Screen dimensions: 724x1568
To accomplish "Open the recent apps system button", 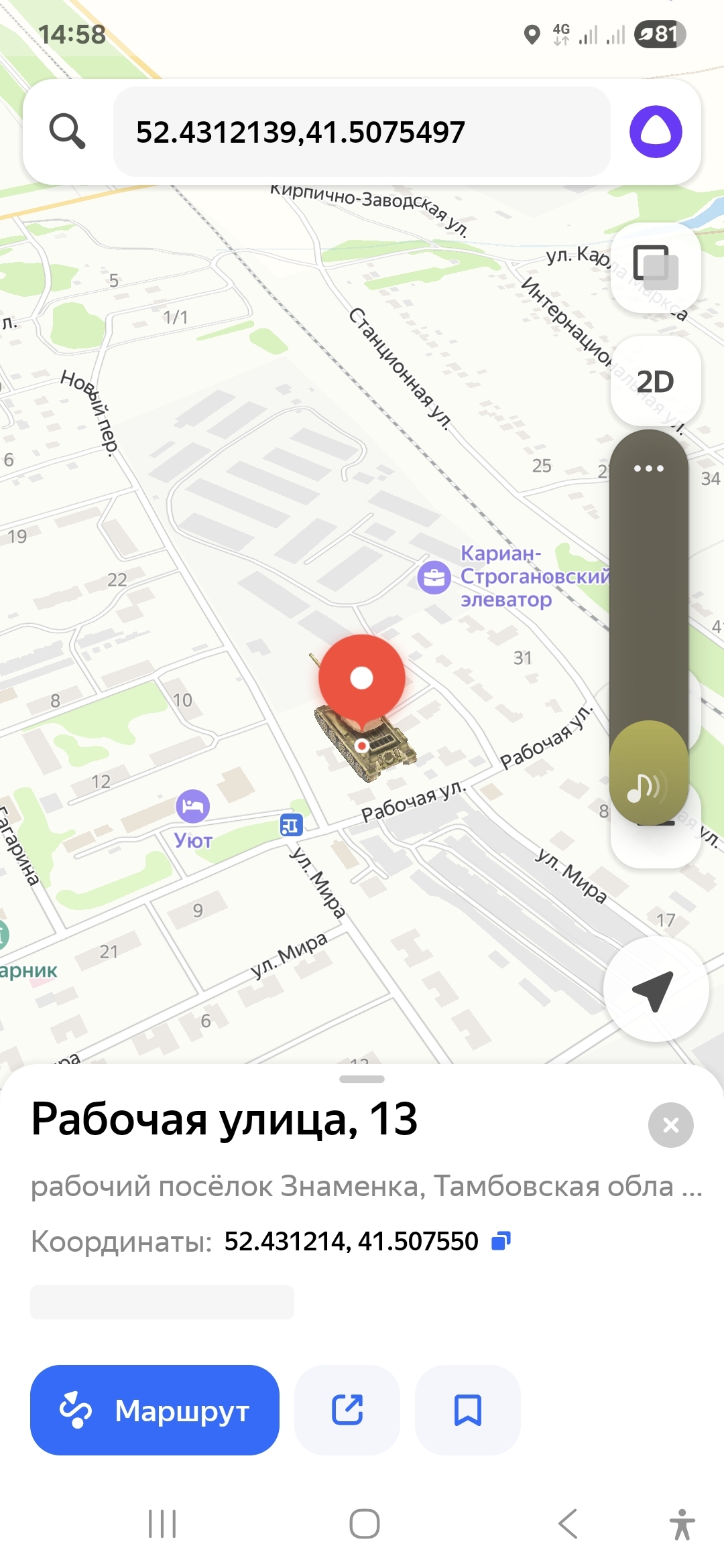I will tap(162, 1524).
